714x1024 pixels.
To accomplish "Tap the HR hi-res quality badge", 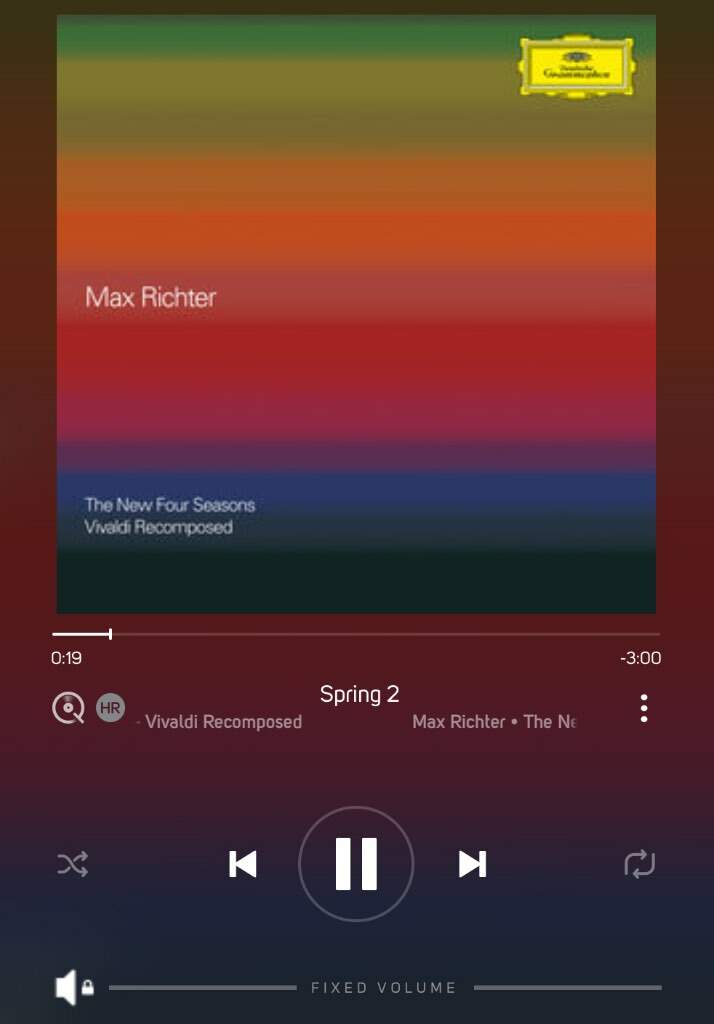I will coord(111,708).
